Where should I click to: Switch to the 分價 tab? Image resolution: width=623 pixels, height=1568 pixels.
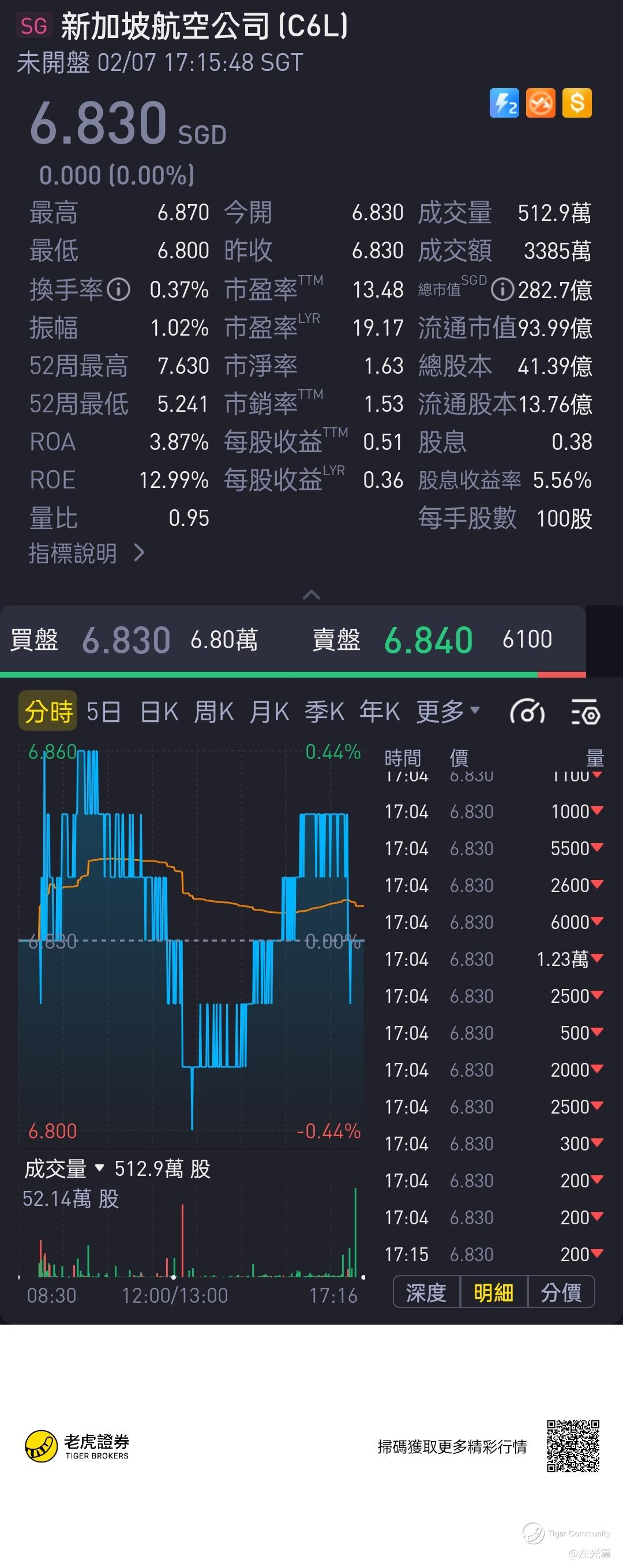tap(561, 1292)
